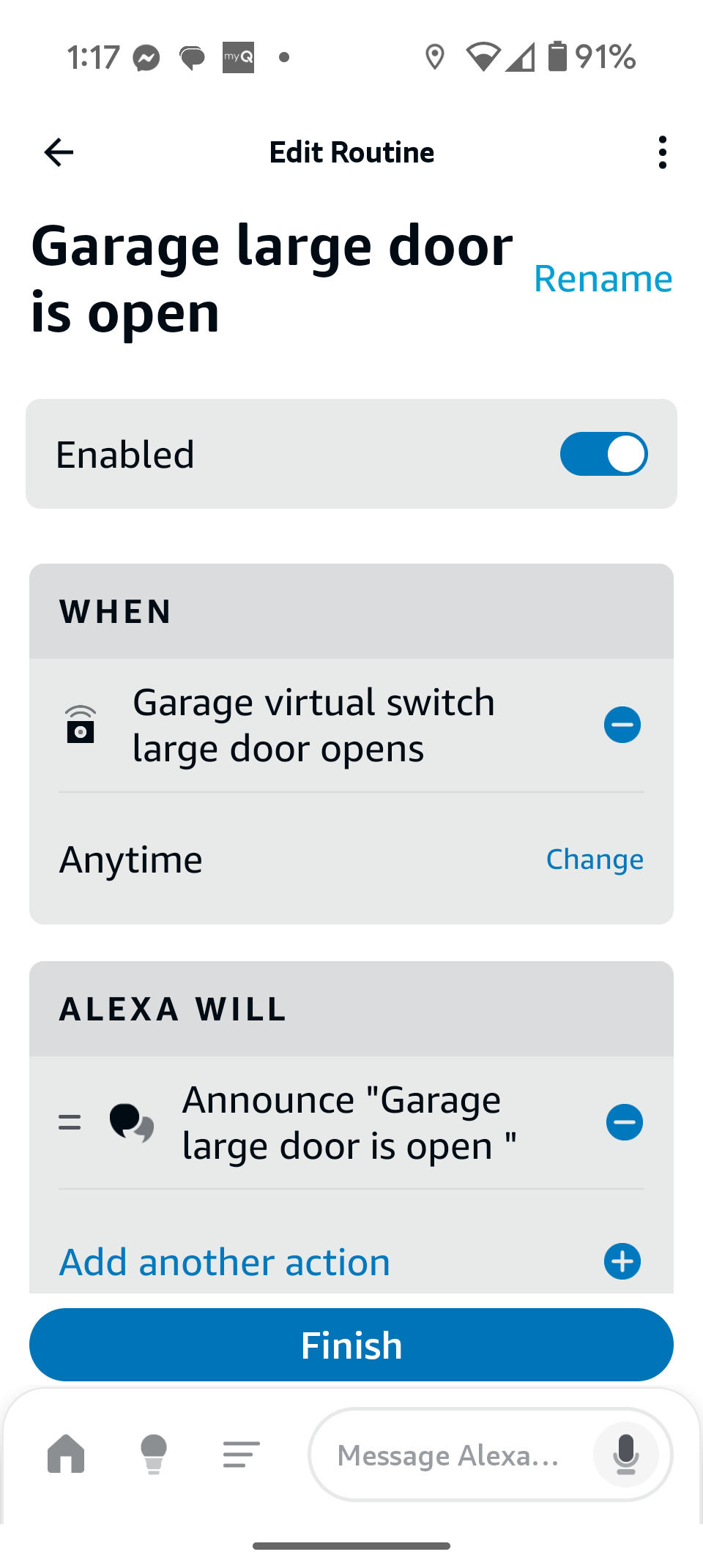
Task: Go to the Alexa home tab
Action: tap(66, 1454)
